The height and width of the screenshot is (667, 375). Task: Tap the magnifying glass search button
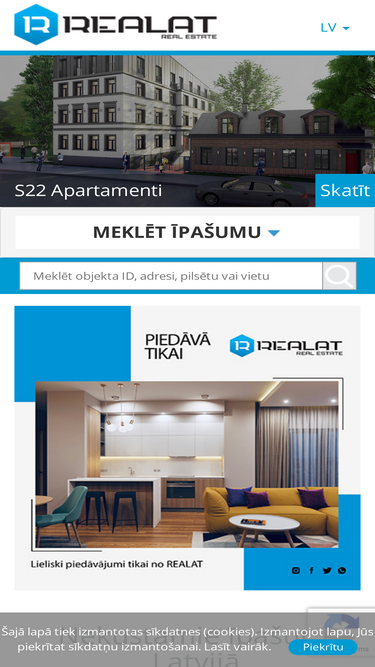point(339,276)
